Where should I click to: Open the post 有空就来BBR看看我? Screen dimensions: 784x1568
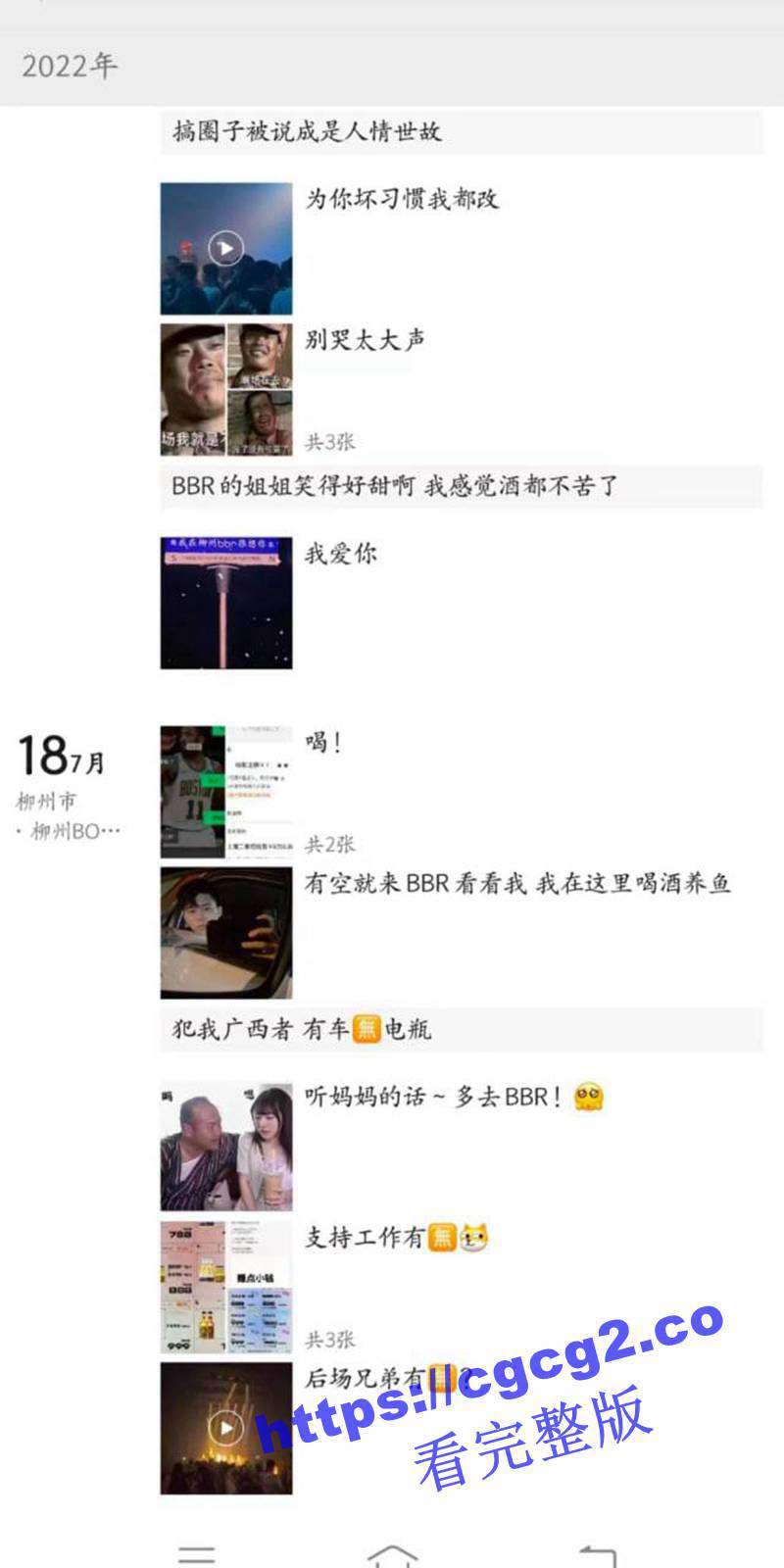click(x=226, y=933)
